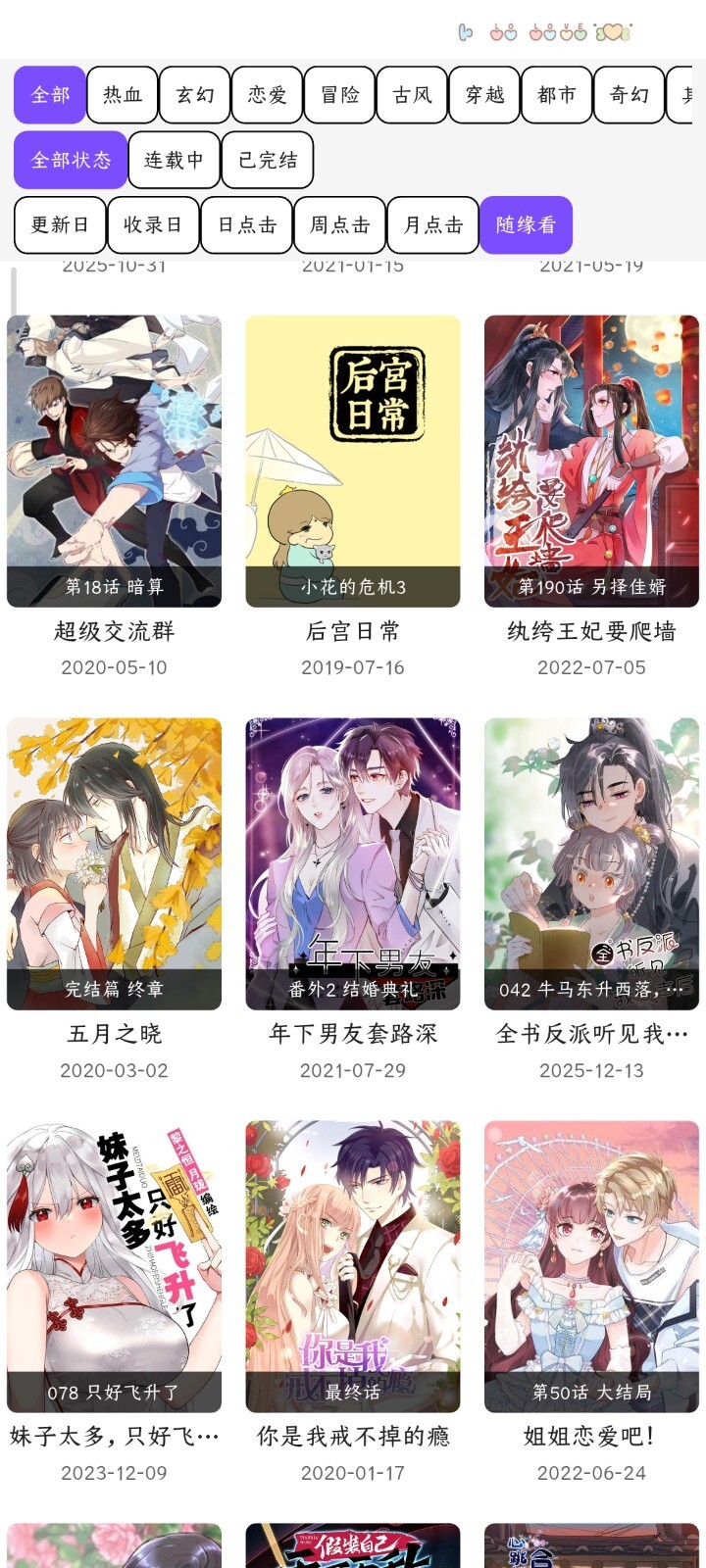Tap the overlapping hearts icon at top right
Screen dimensions: 706x1568
613,32
